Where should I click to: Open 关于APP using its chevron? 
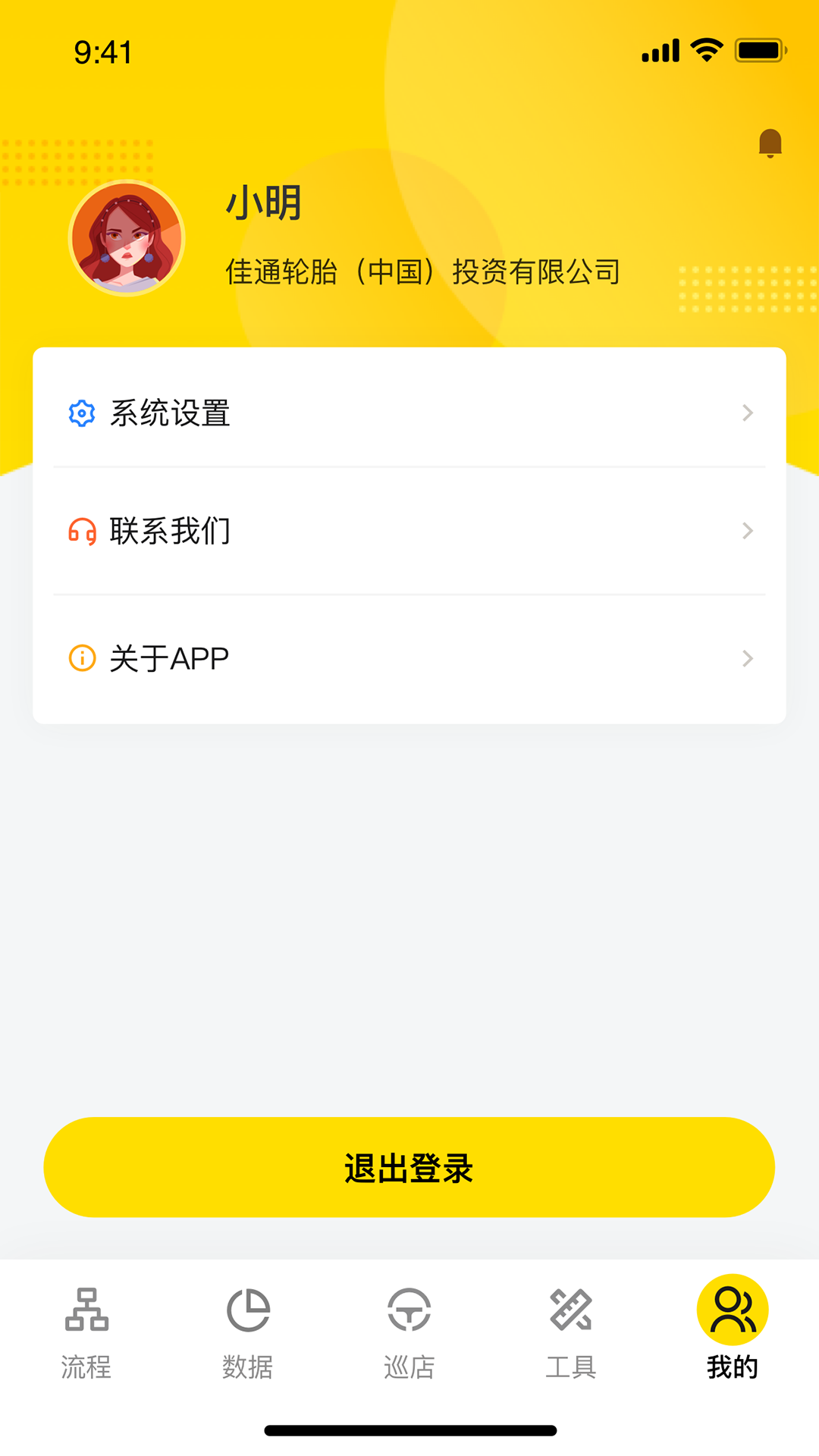click(x=748, y=657)
